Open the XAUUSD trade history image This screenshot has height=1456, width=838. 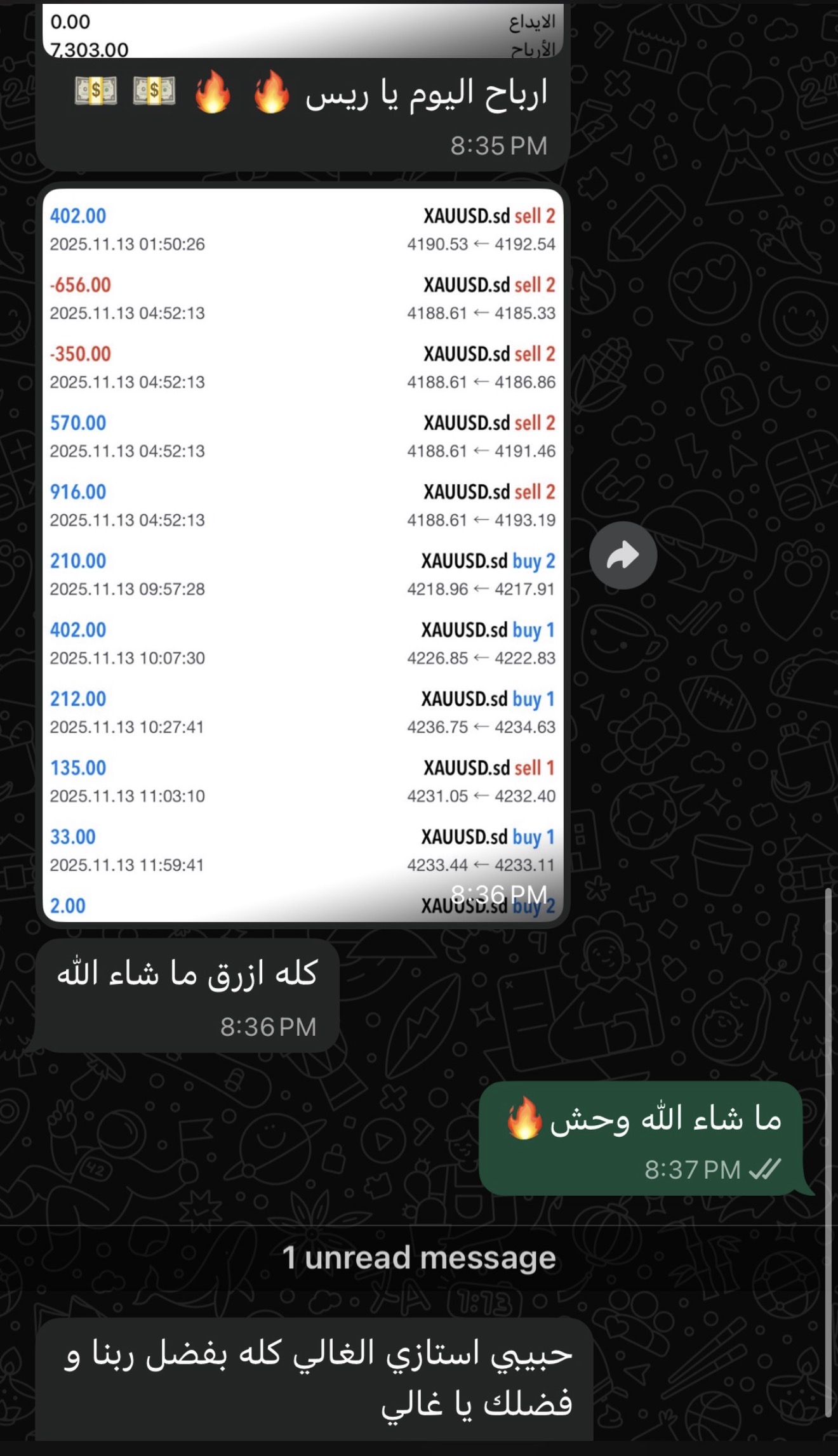tap(303, 555)
